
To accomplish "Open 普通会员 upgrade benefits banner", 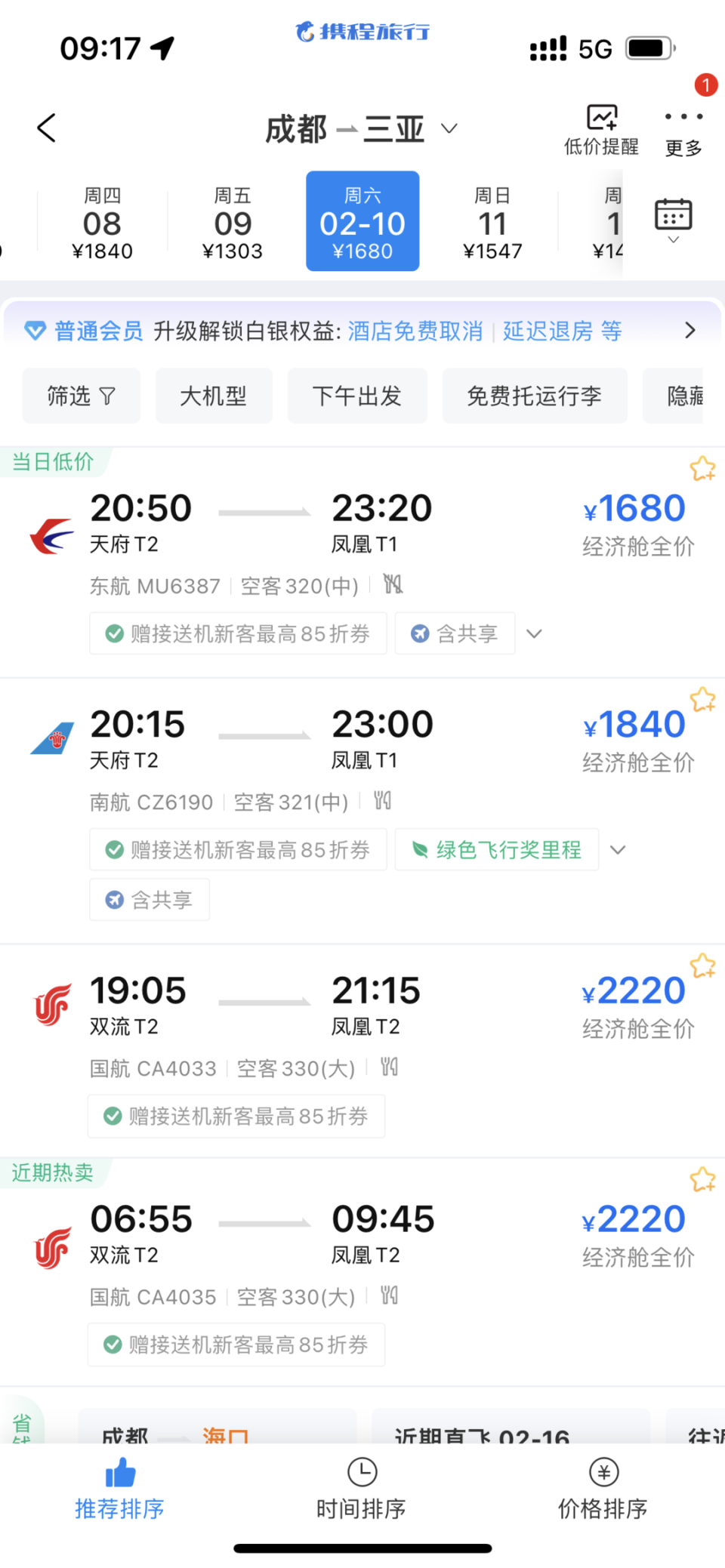I will tap(361, 331).
